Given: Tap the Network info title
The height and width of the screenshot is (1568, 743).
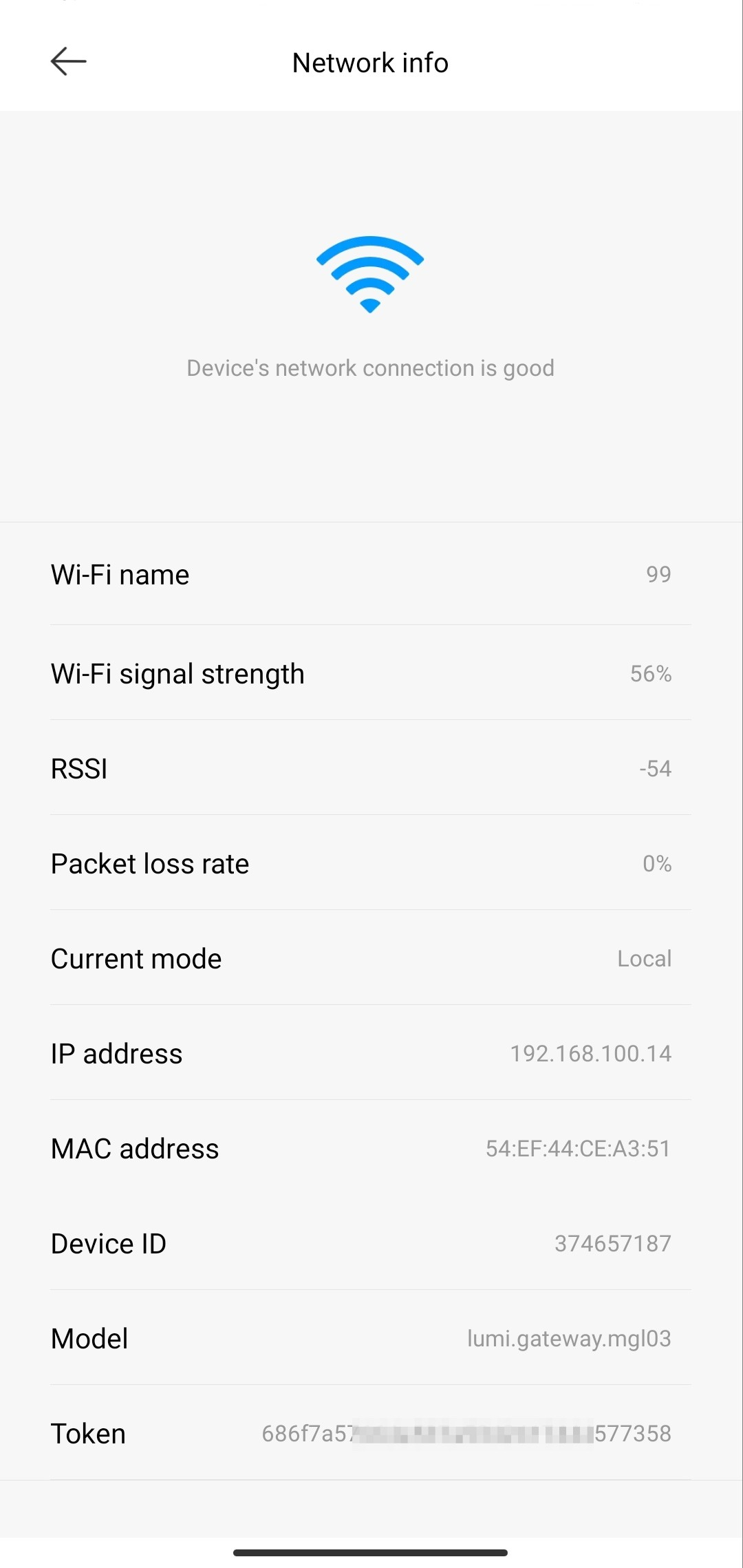Looking at the screenshot, I should click(x=370, y=63).
